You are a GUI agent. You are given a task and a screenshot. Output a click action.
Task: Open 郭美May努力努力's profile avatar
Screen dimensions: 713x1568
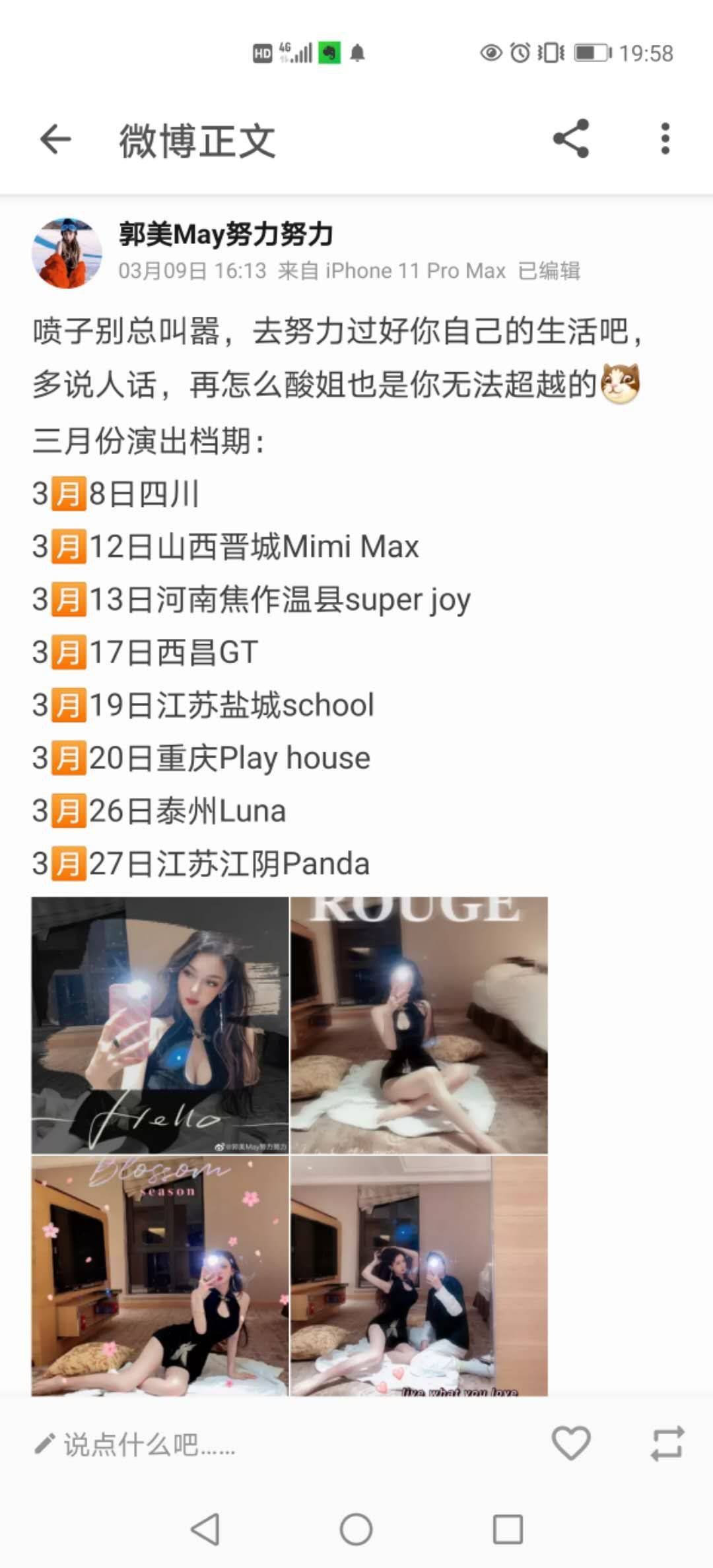click(x=67, y=253)
